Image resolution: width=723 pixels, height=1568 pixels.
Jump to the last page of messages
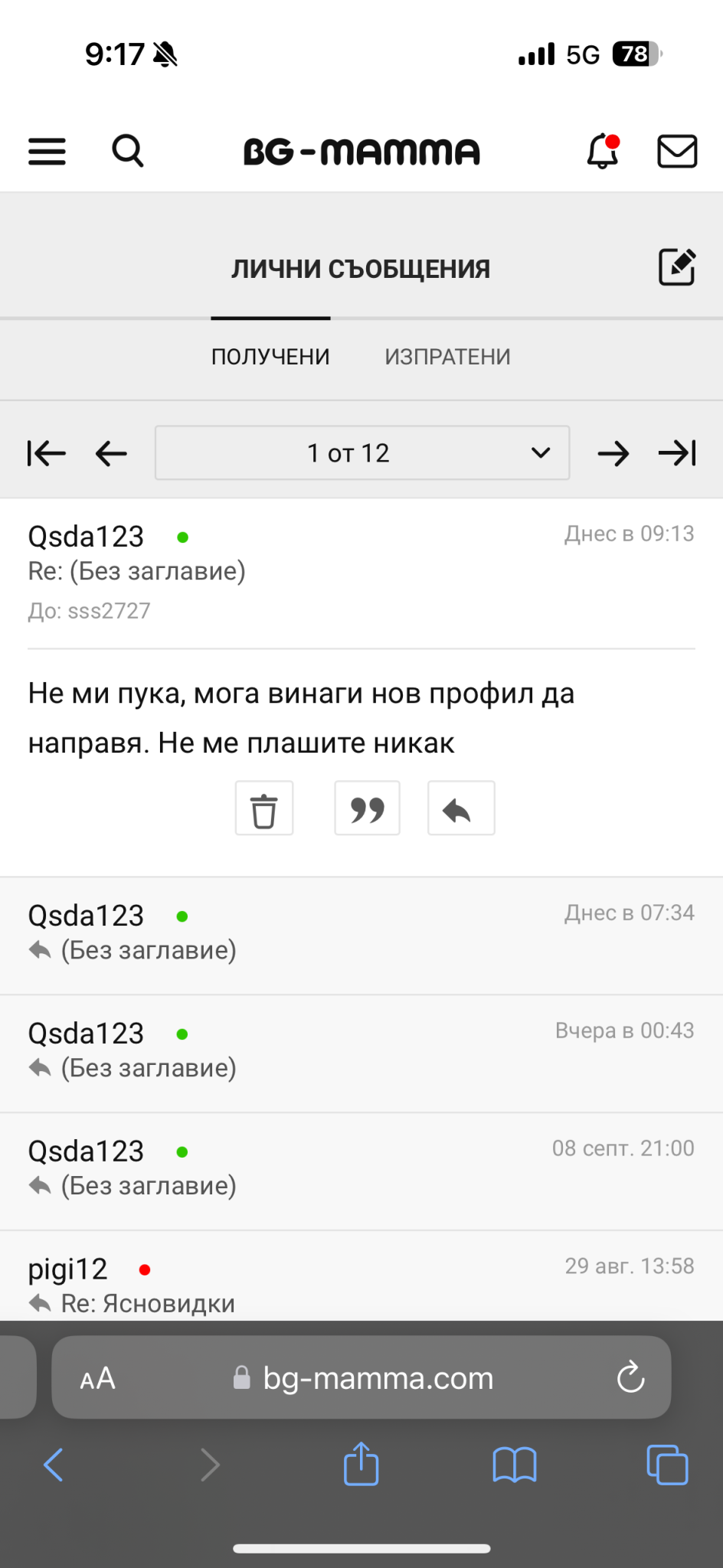point(677,453)
